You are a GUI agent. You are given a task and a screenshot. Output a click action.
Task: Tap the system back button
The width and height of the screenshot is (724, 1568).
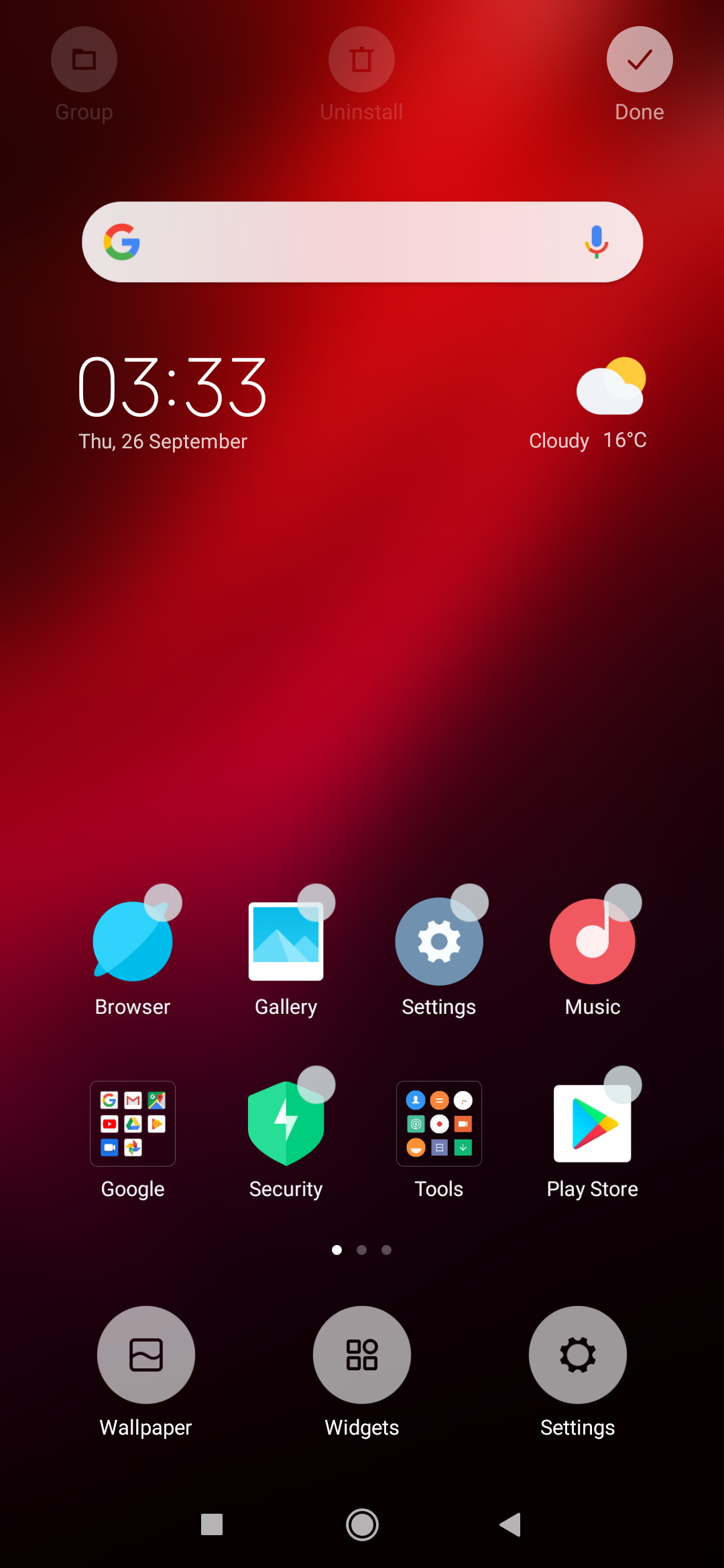(511, 1524)
